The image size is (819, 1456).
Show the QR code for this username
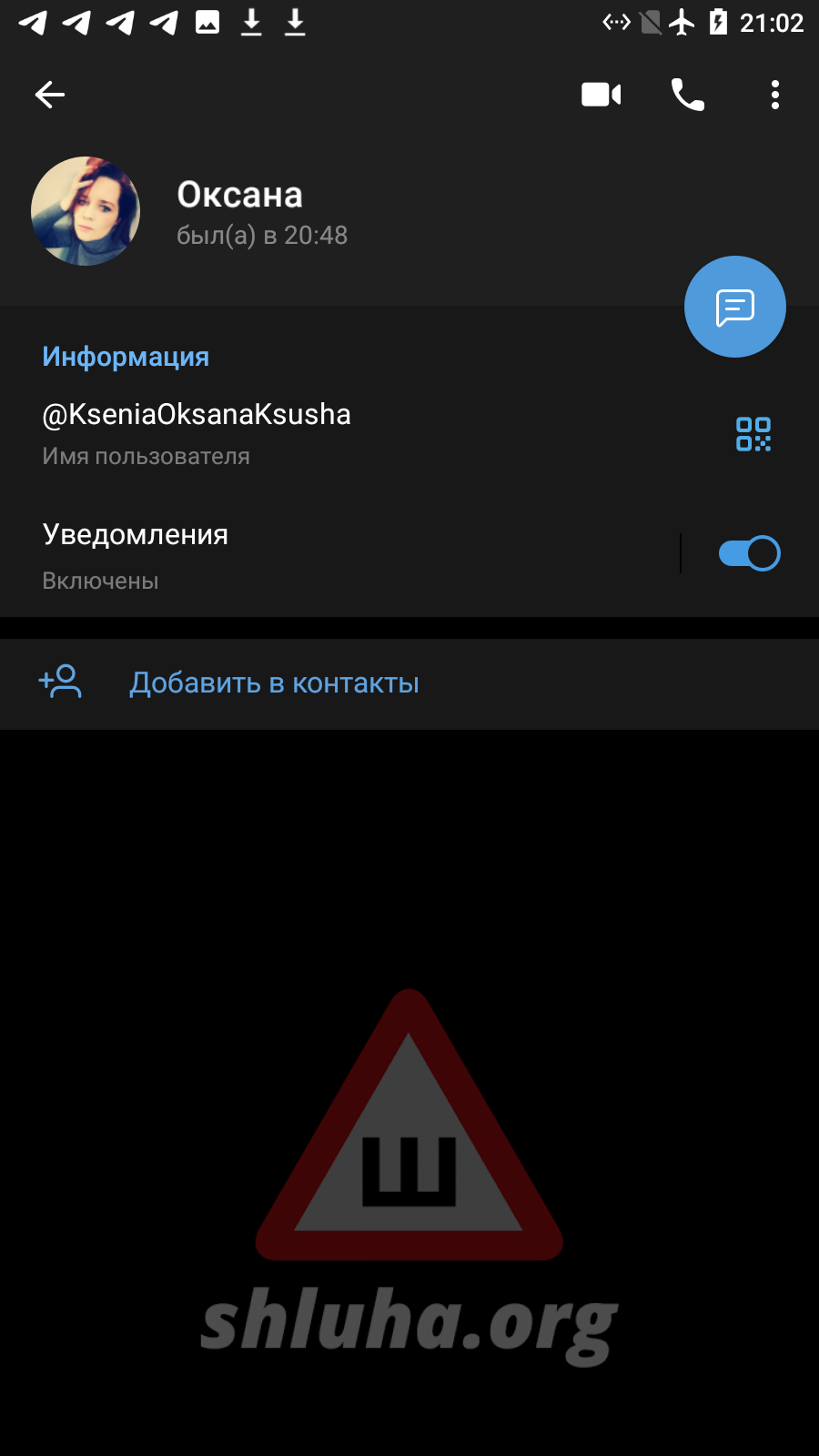[x=753, y=434]
